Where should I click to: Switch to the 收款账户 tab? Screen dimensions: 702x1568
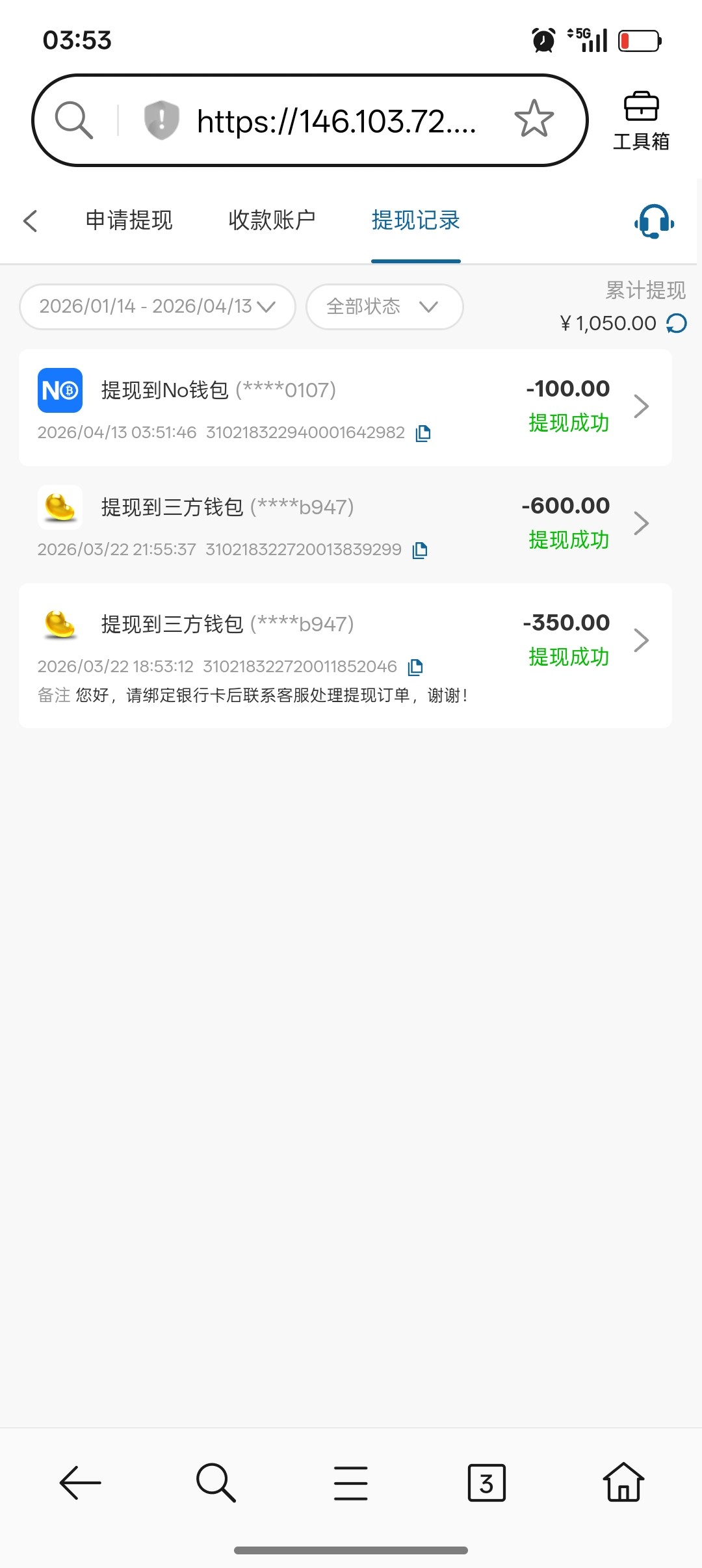point(272,221)
